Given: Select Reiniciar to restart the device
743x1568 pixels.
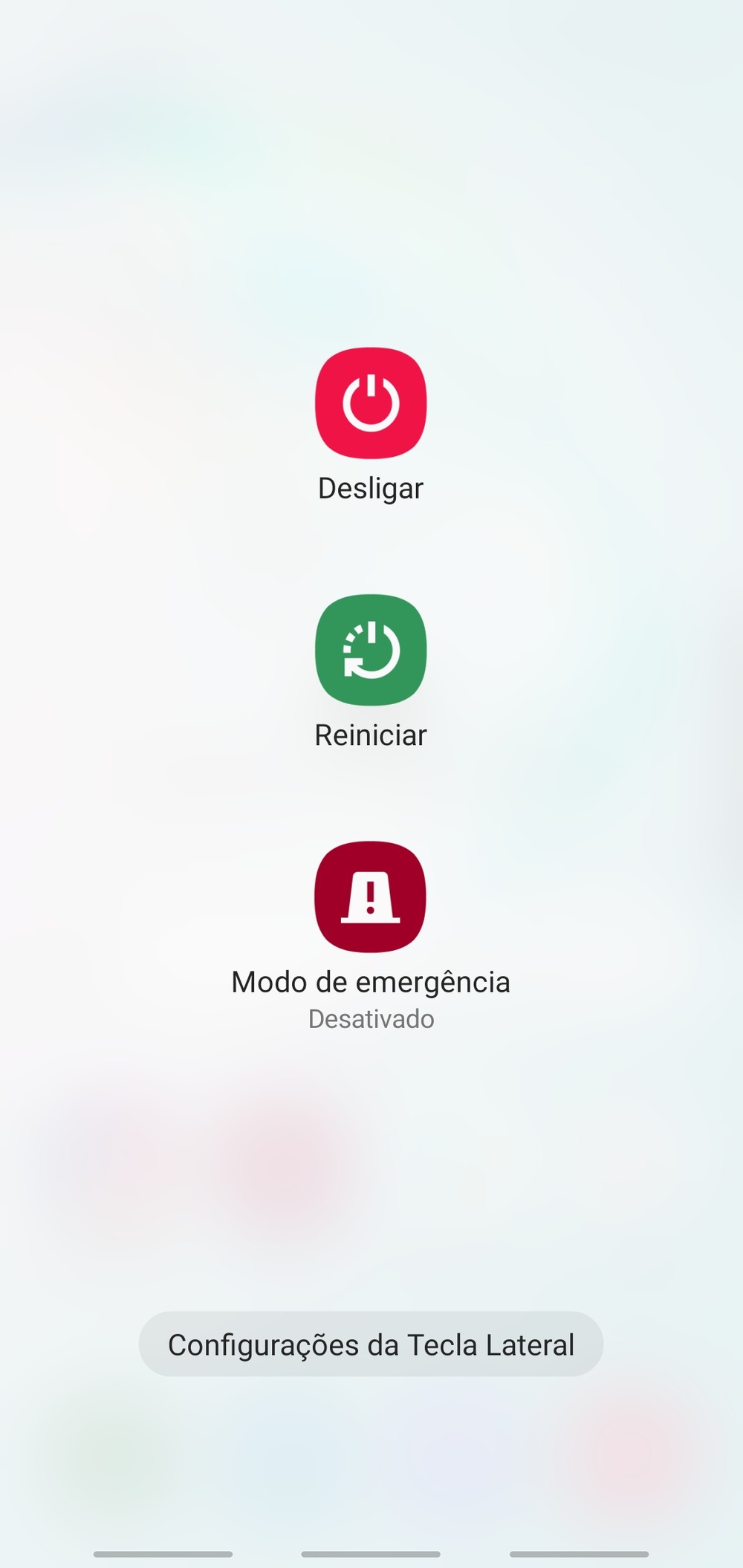Looking at the screenshot, I should (x=371, y=650).
